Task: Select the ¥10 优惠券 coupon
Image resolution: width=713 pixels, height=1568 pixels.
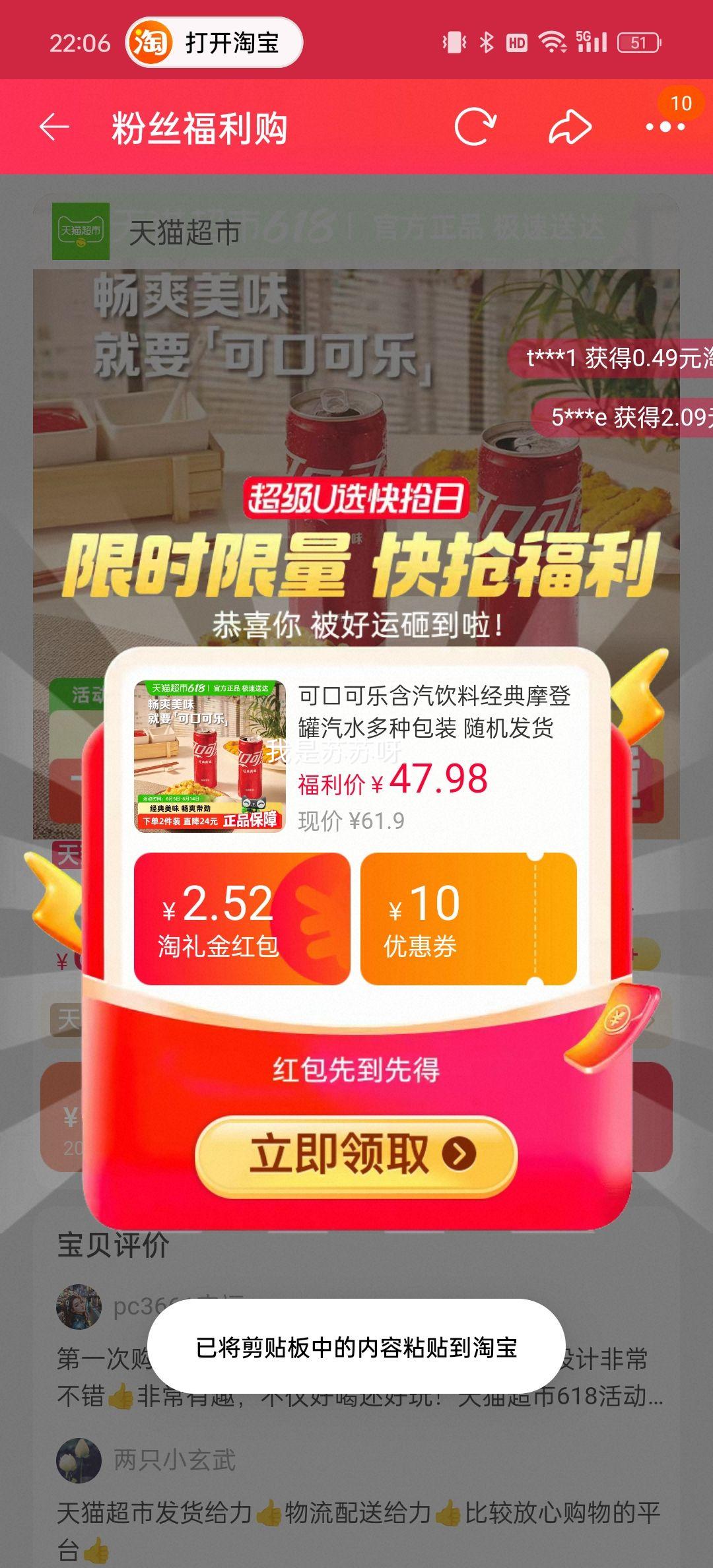Action: pyautogui.click(x=468, y=919)
